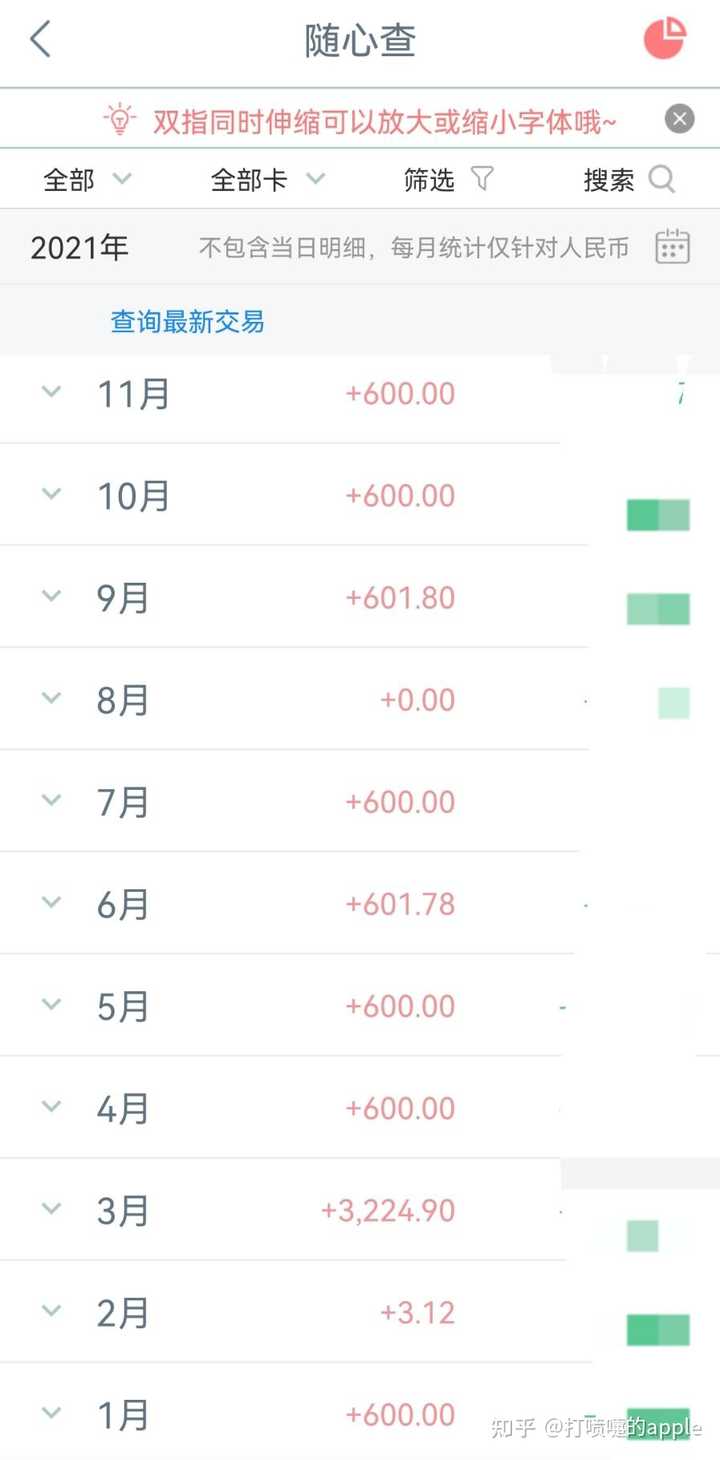Expand the 1月 month row
The image size is (720, 1460).
pyautogui.click(x=52, y=1413)
